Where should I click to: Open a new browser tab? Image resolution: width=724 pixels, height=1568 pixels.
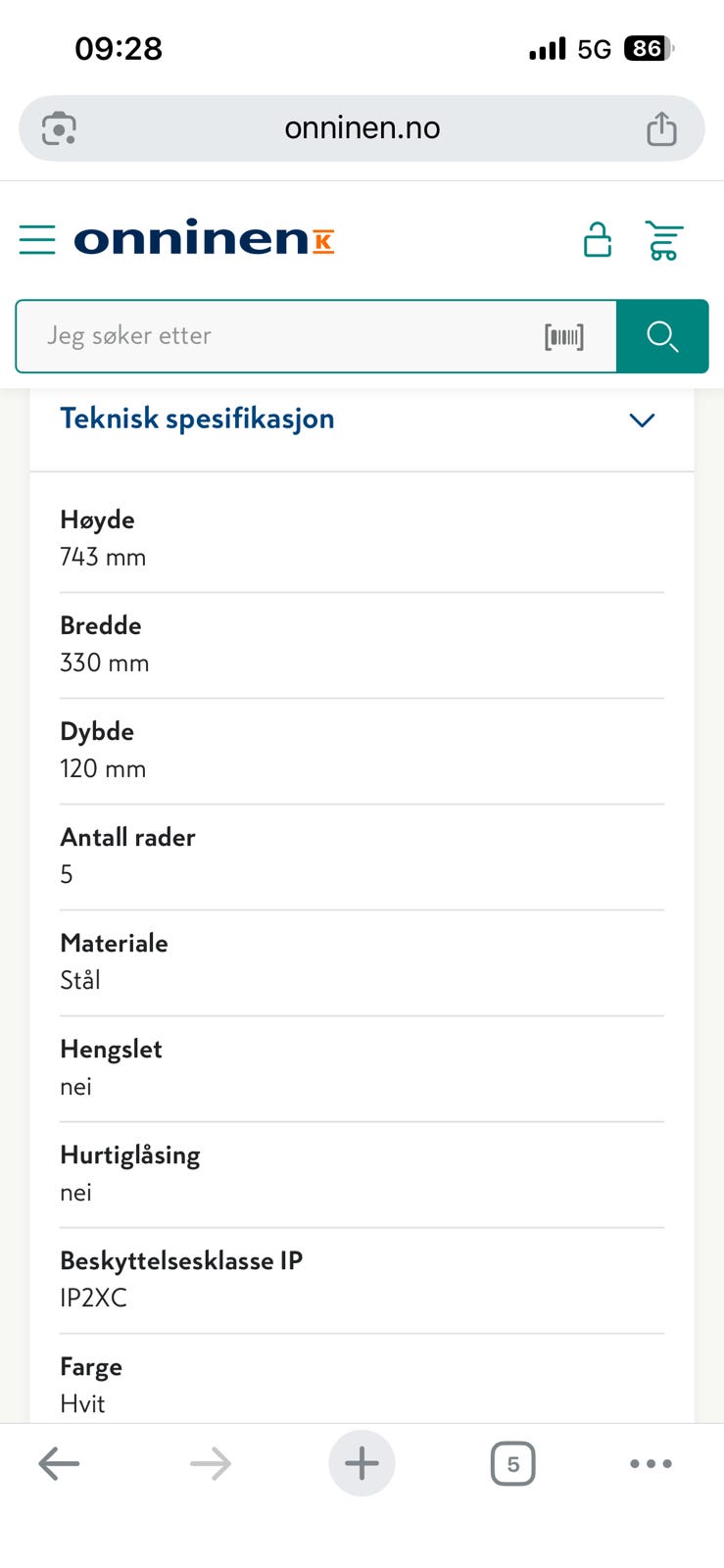click(x=362, y=1463)
